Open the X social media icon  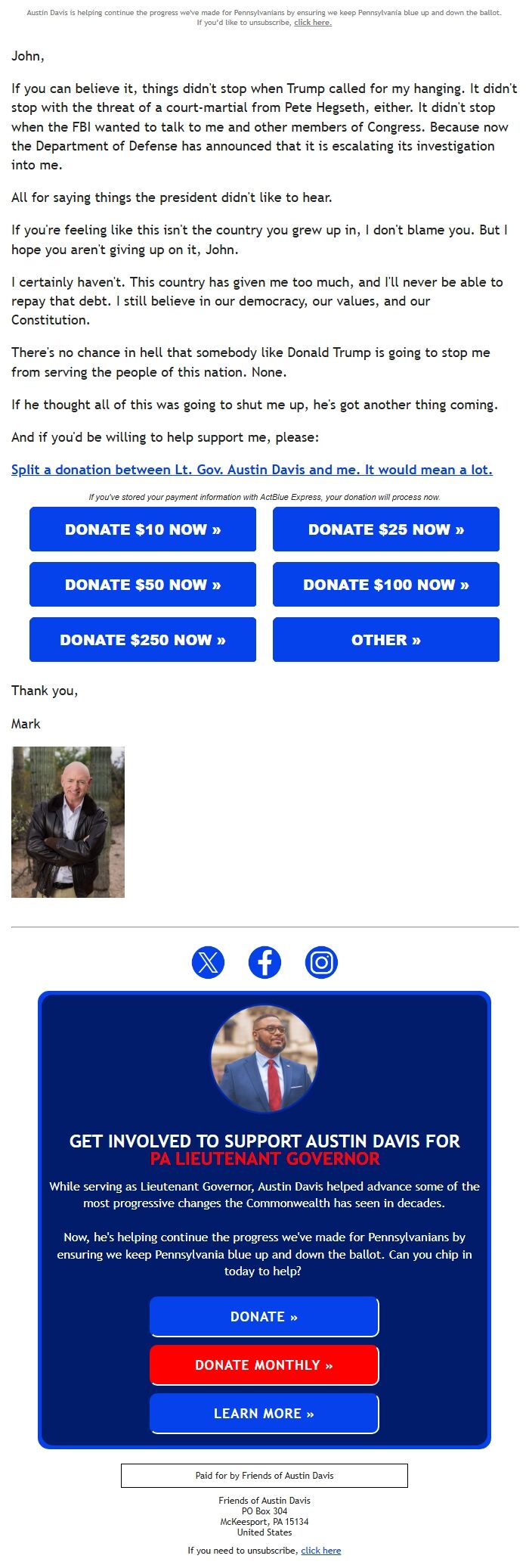pyautogui.click(x=208, y=962)
